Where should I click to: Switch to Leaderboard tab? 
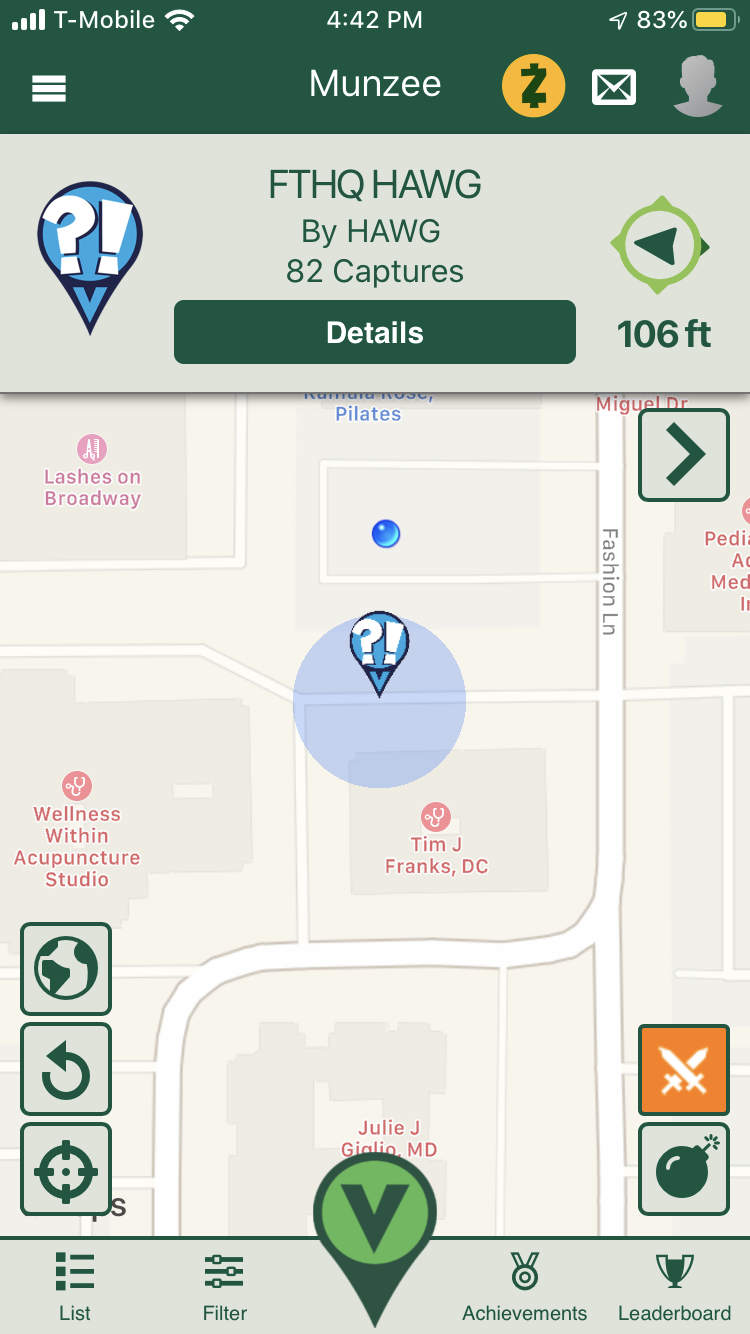click(x=675, y=1287)
